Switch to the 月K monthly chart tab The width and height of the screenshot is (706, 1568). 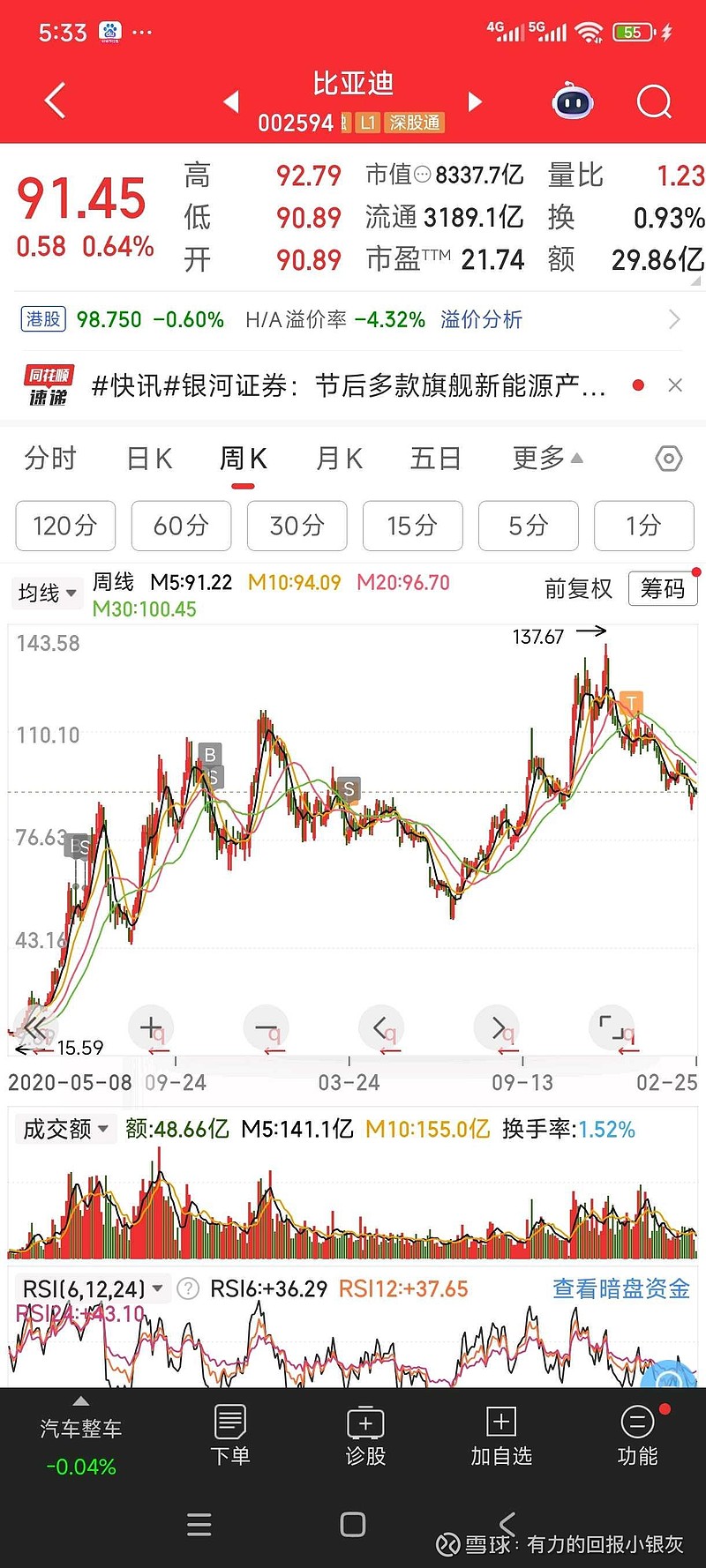click(339, 459)
